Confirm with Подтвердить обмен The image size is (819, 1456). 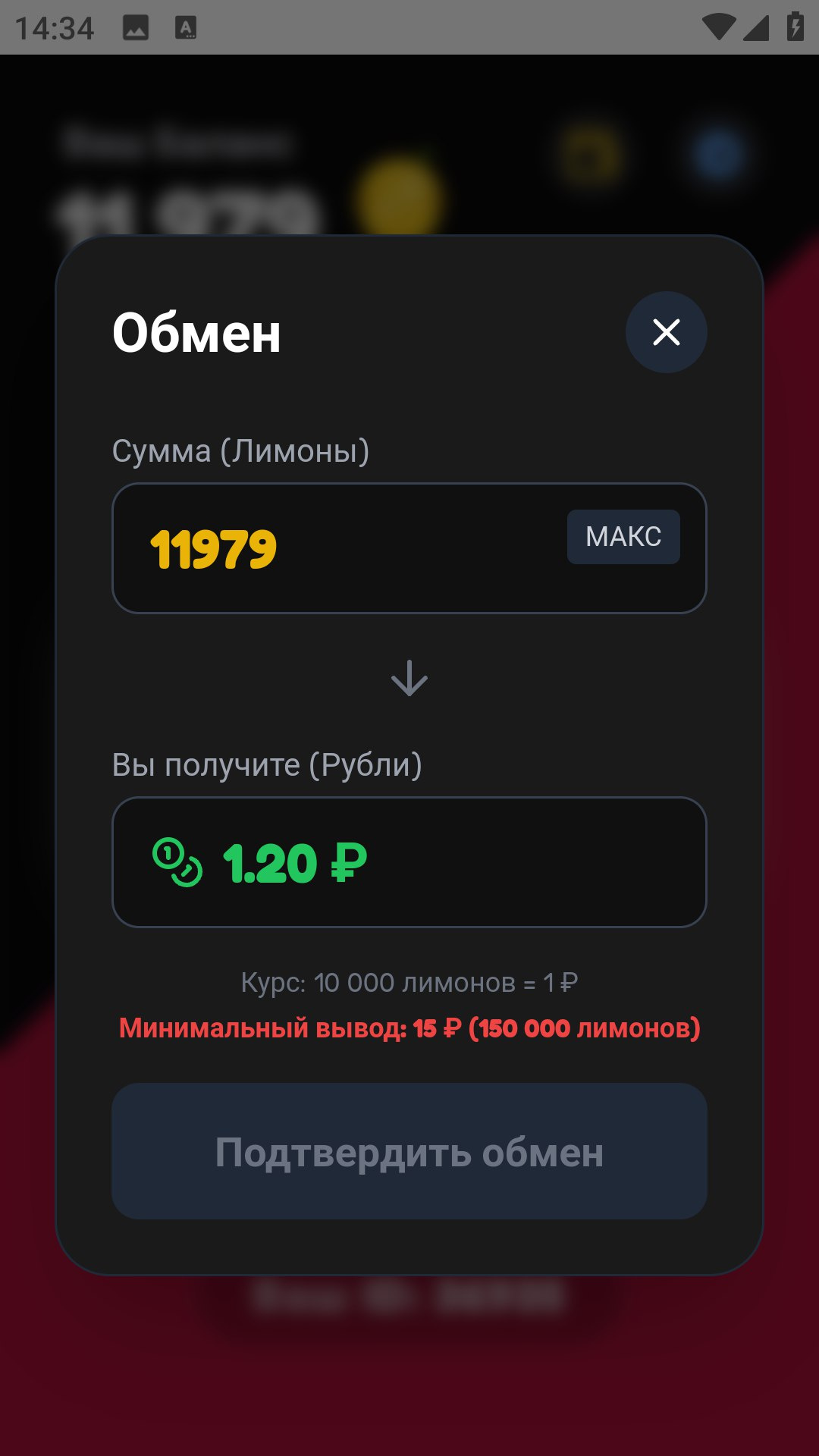(409, 1151)
